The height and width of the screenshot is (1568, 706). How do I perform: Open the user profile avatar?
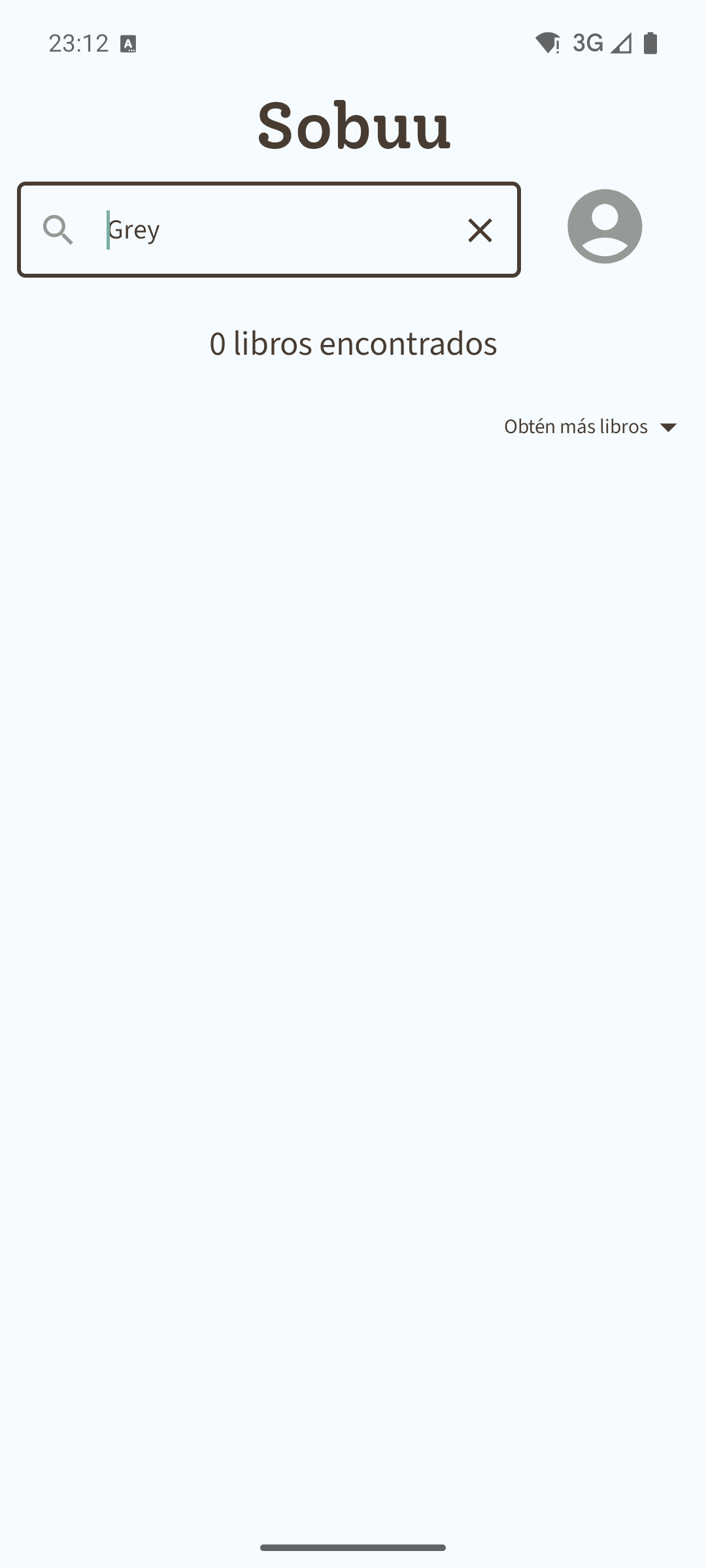(605, 227)
